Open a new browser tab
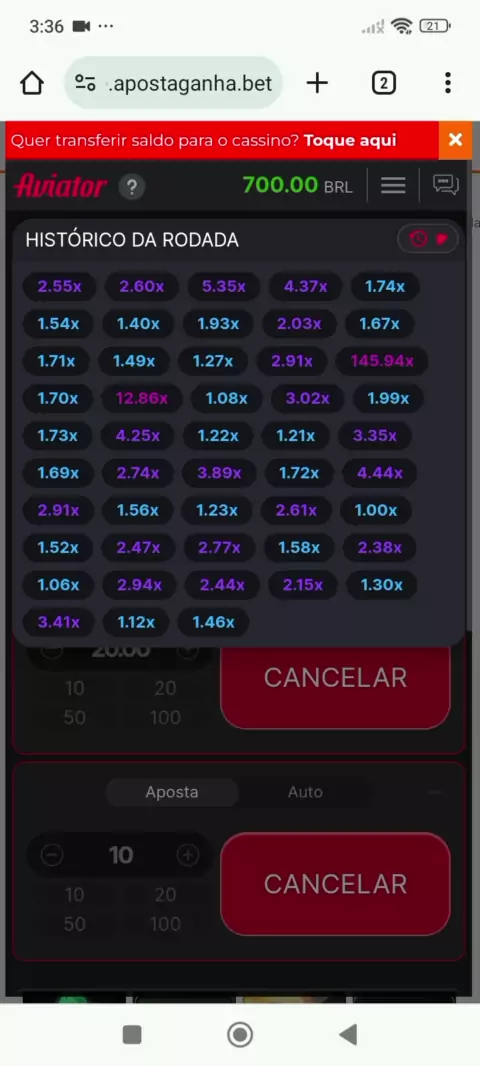 click(317, 83)
